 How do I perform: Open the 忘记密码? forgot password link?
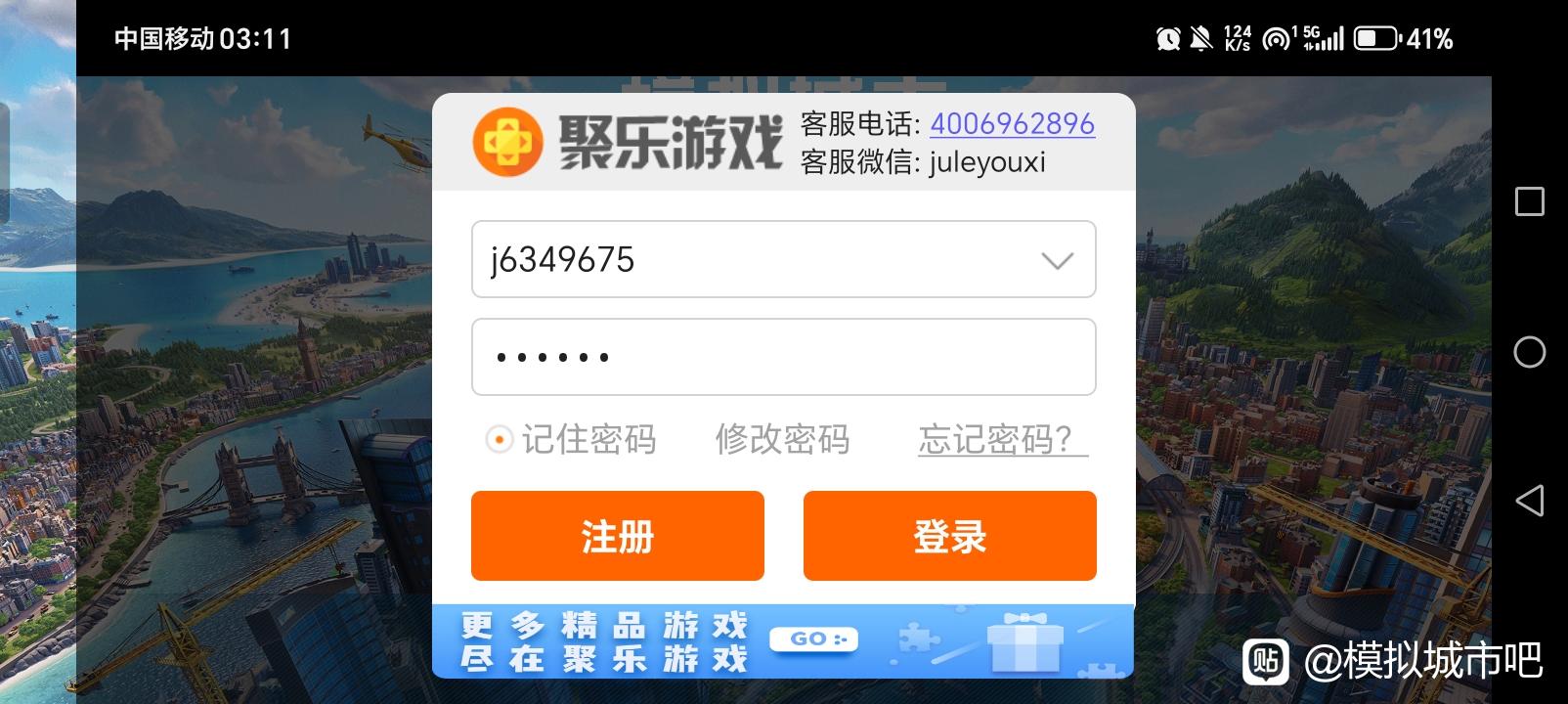[1001, 440]
